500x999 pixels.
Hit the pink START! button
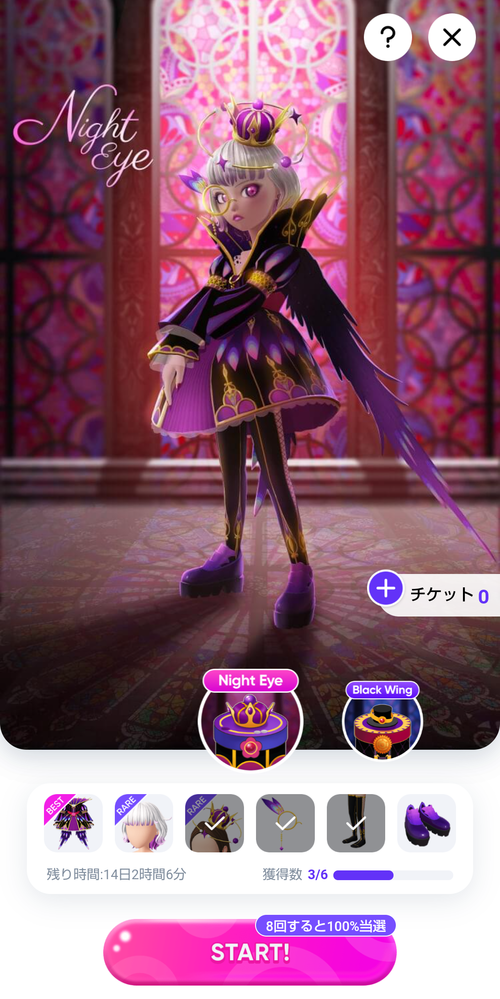coord(250,952)
